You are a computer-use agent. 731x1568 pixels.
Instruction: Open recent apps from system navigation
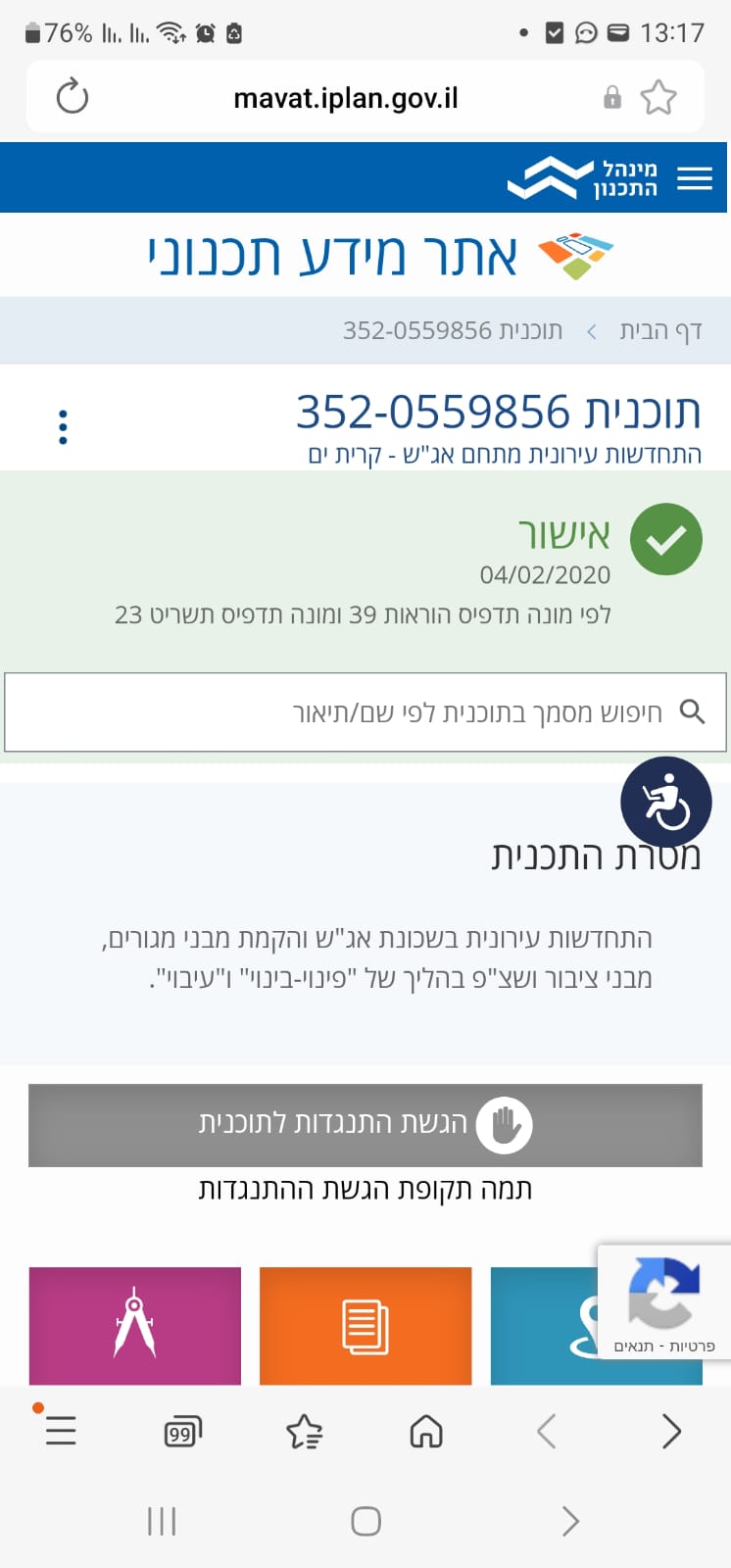click(x=162, y=1521)
